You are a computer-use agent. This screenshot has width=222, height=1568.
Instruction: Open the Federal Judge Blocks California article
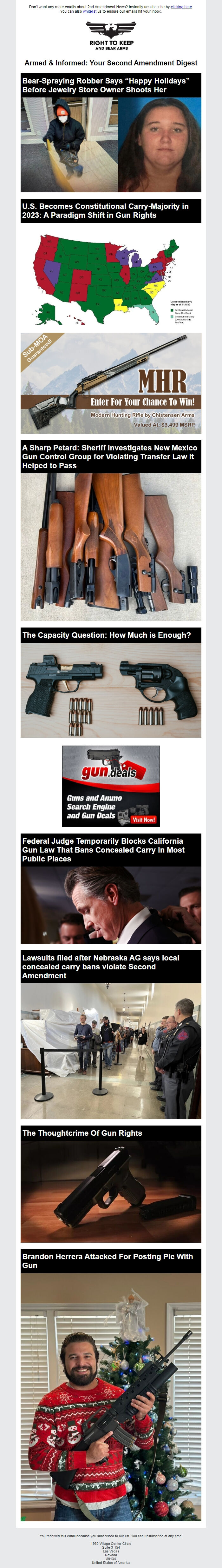click(x=103, y=850)
